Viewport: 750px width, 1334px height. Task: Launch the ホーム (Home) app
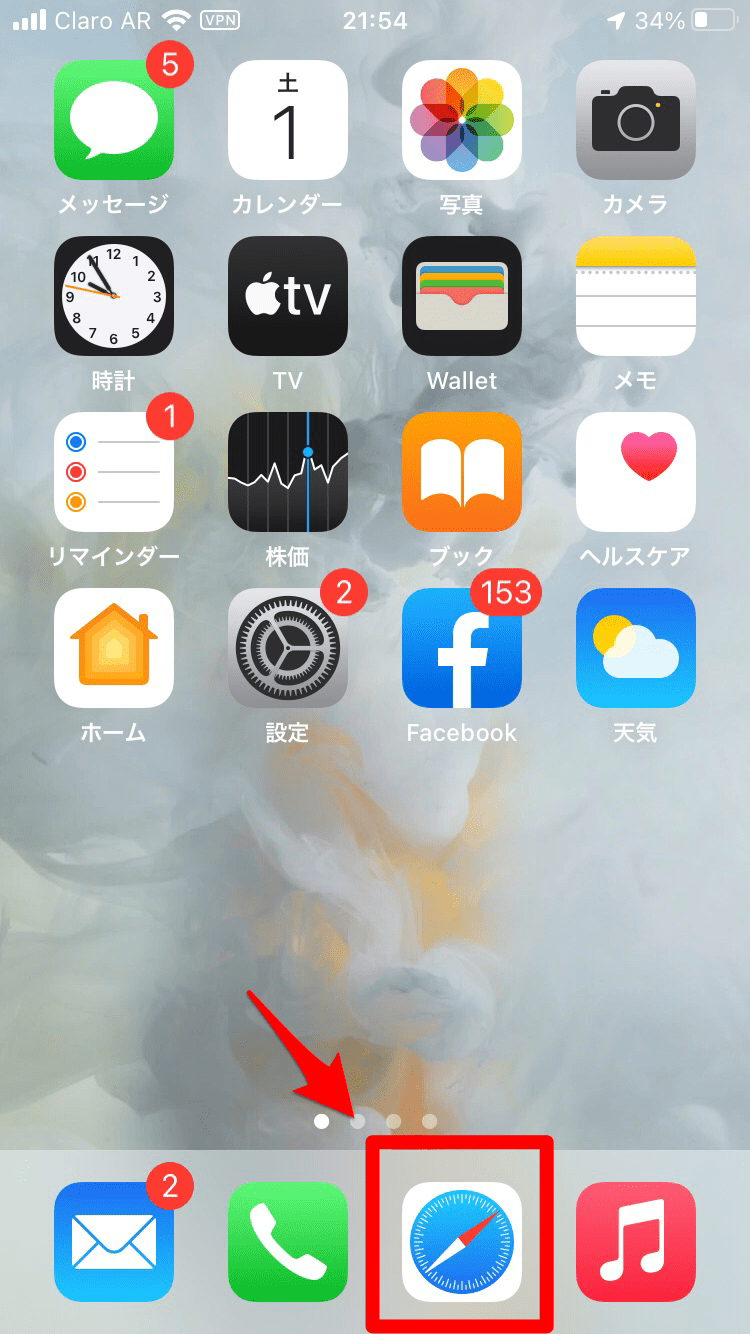(113, 647)
